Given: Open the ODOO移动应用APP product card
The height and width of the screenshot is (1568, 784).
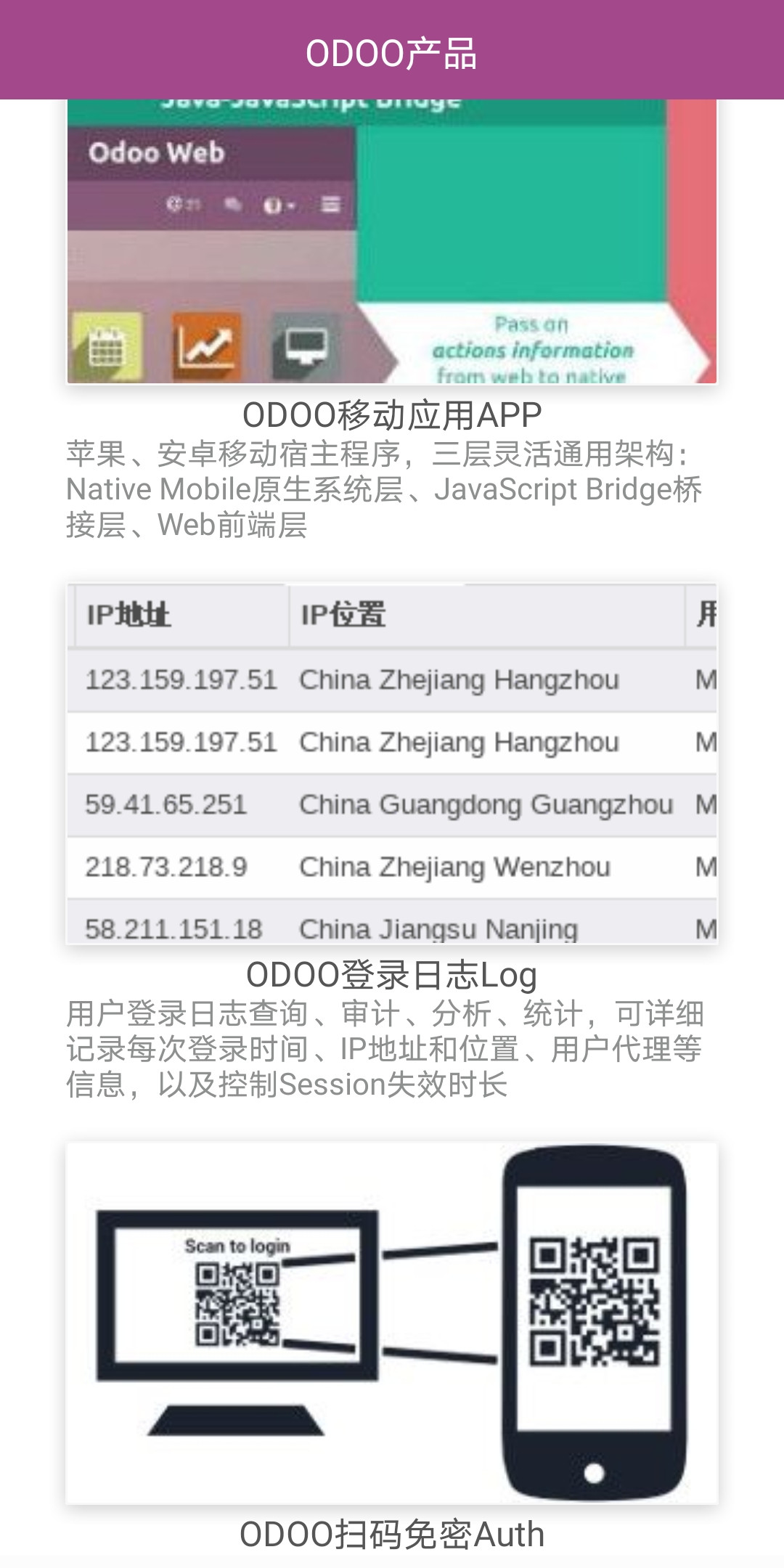Looking at the screenshot, I should coord(392,415).
